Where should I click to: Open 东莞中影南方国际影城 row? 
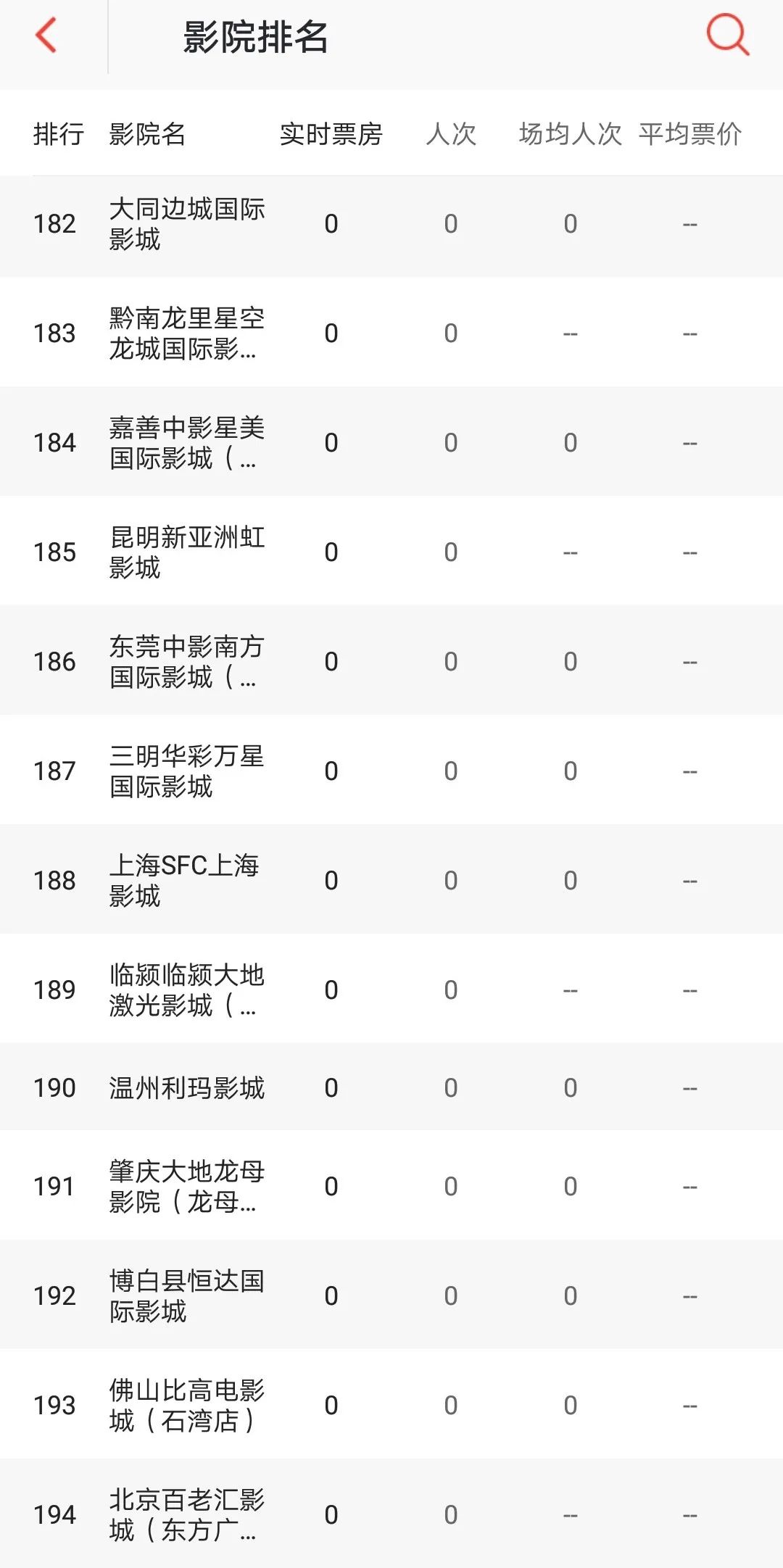coord(391,661)
